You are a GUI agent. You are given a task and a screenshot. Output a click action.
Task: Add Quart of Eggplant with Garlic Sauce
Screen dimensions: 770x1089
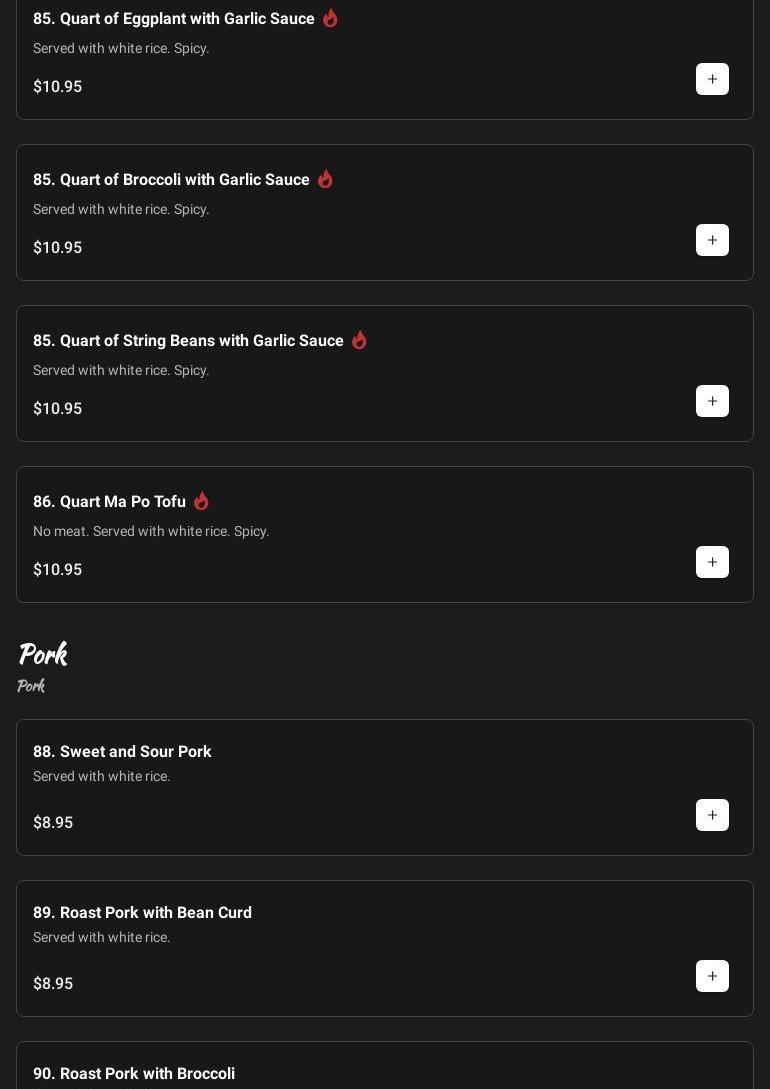(712, 79)
